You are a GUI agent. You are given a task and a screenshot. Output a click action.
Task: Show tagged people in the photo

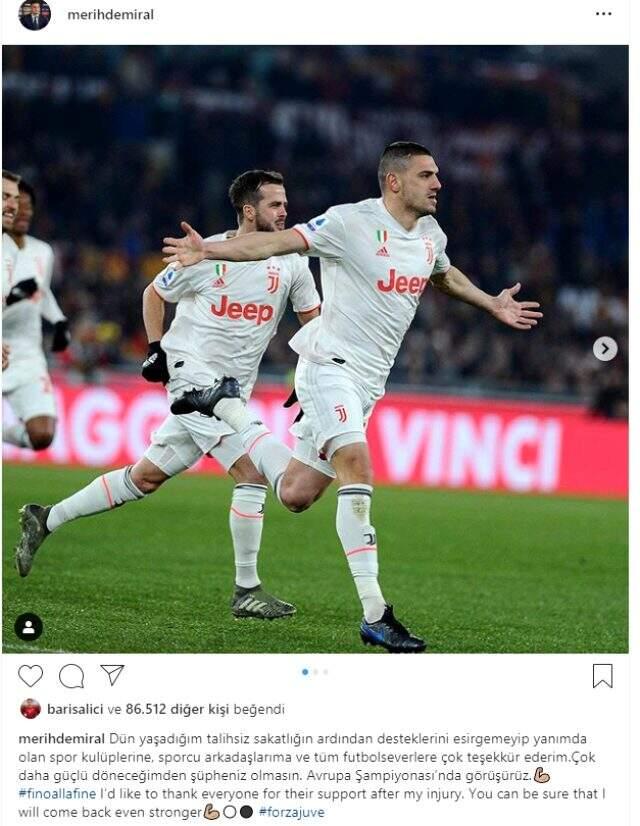tap(28, 627)
